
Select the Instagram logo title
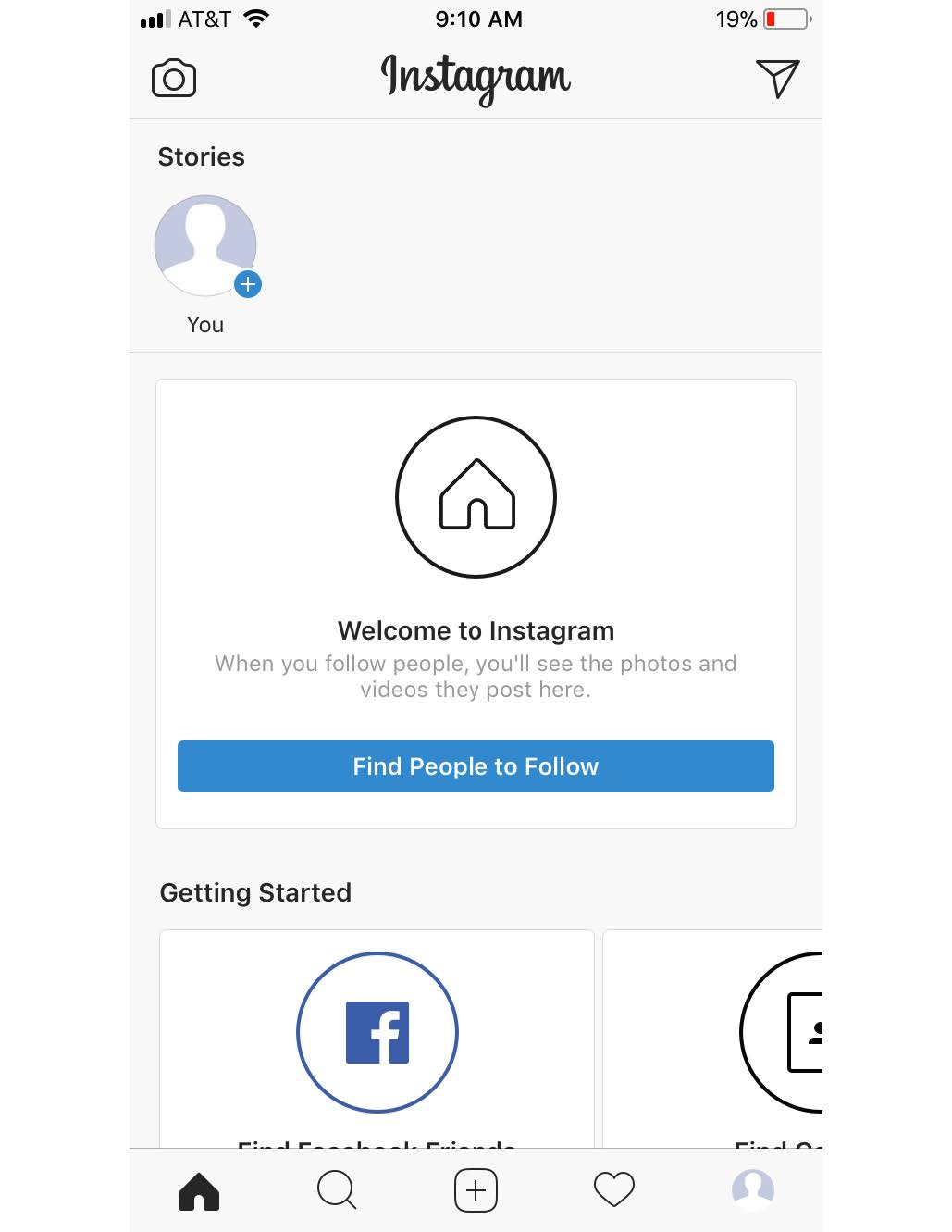476,78
